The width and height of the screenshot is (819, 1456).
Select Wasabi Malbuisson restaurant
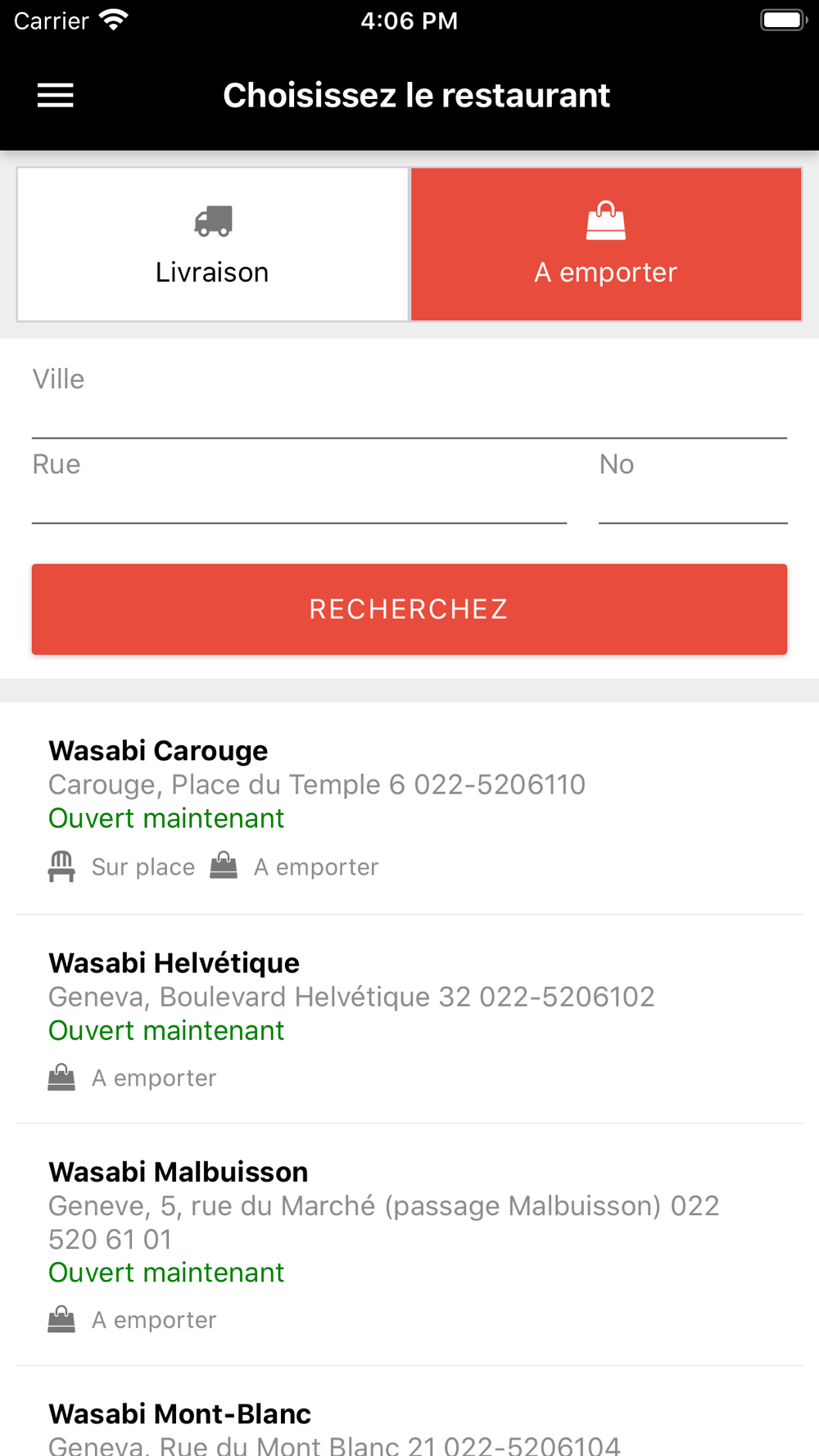click(409, 1246)
